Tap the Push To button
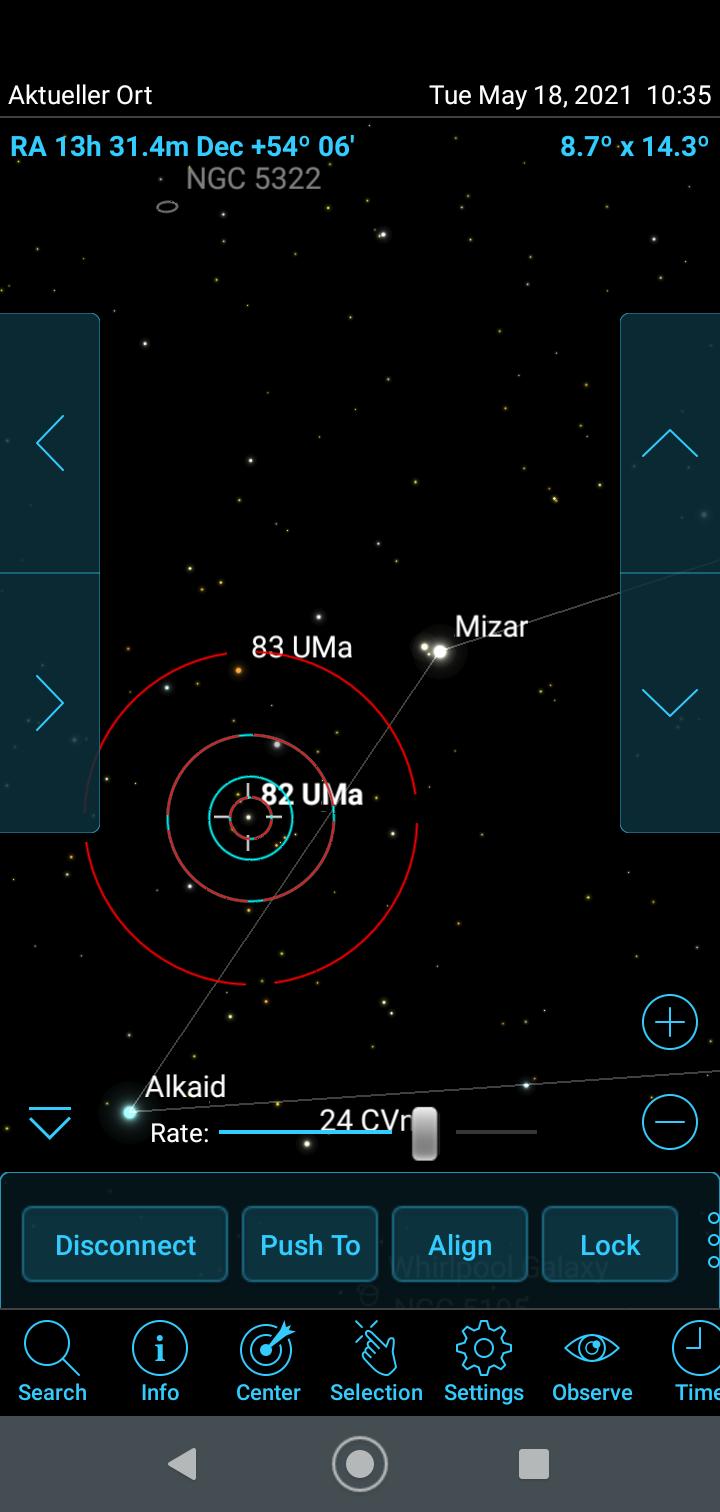The height and width of the screenshot is (1512, 720). click(310, 1245)
